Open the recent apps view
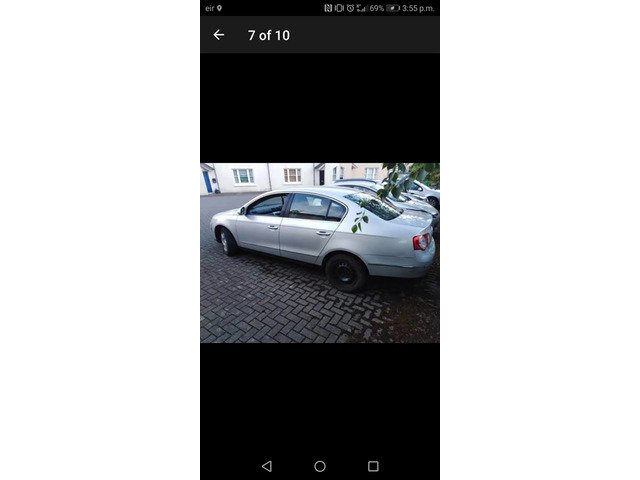The height and width of the screenshot is (480, 640). 373,466
